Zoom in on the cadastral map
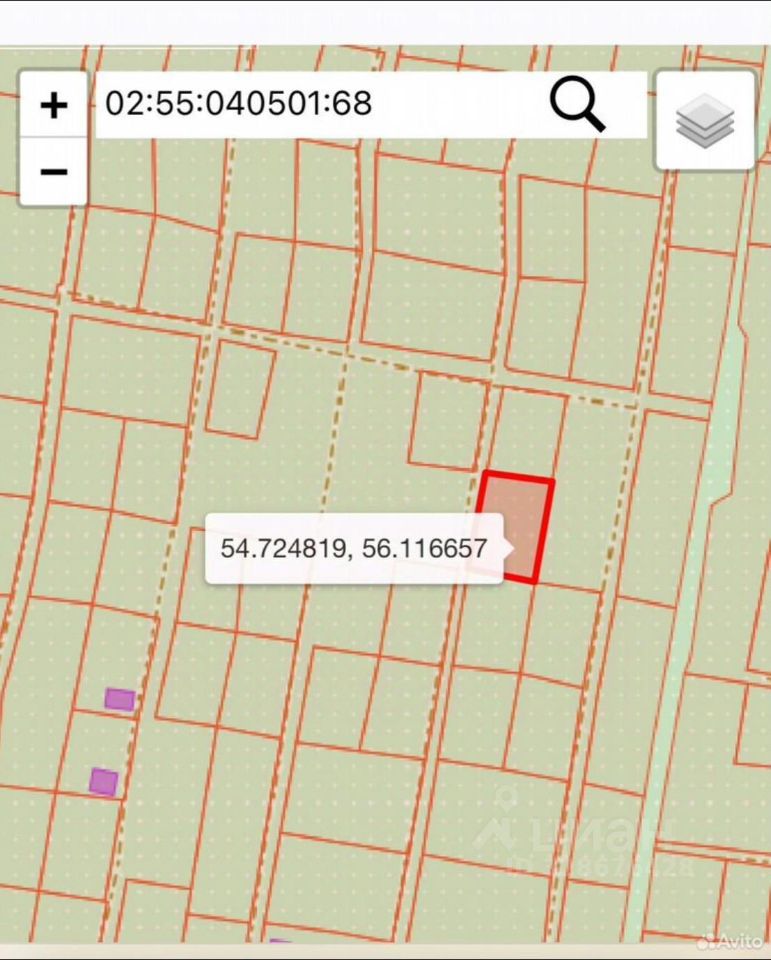The height and width of the screenshot is (960, 771). click(54, 105)
